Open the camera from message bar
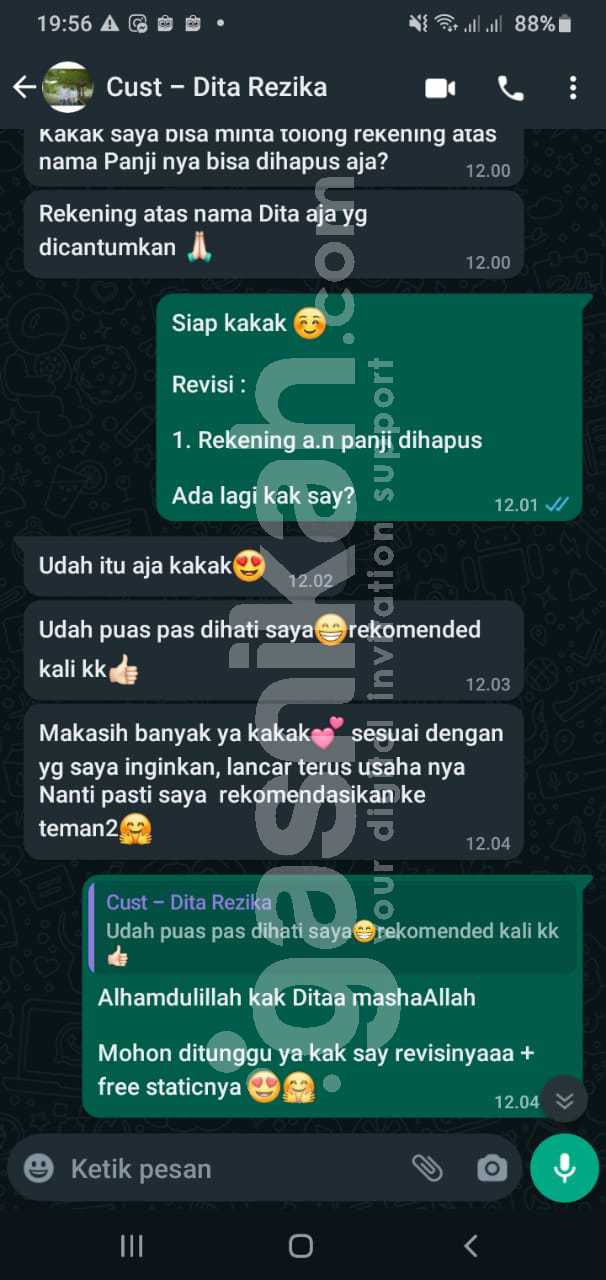 click(x=491, y=1168)
